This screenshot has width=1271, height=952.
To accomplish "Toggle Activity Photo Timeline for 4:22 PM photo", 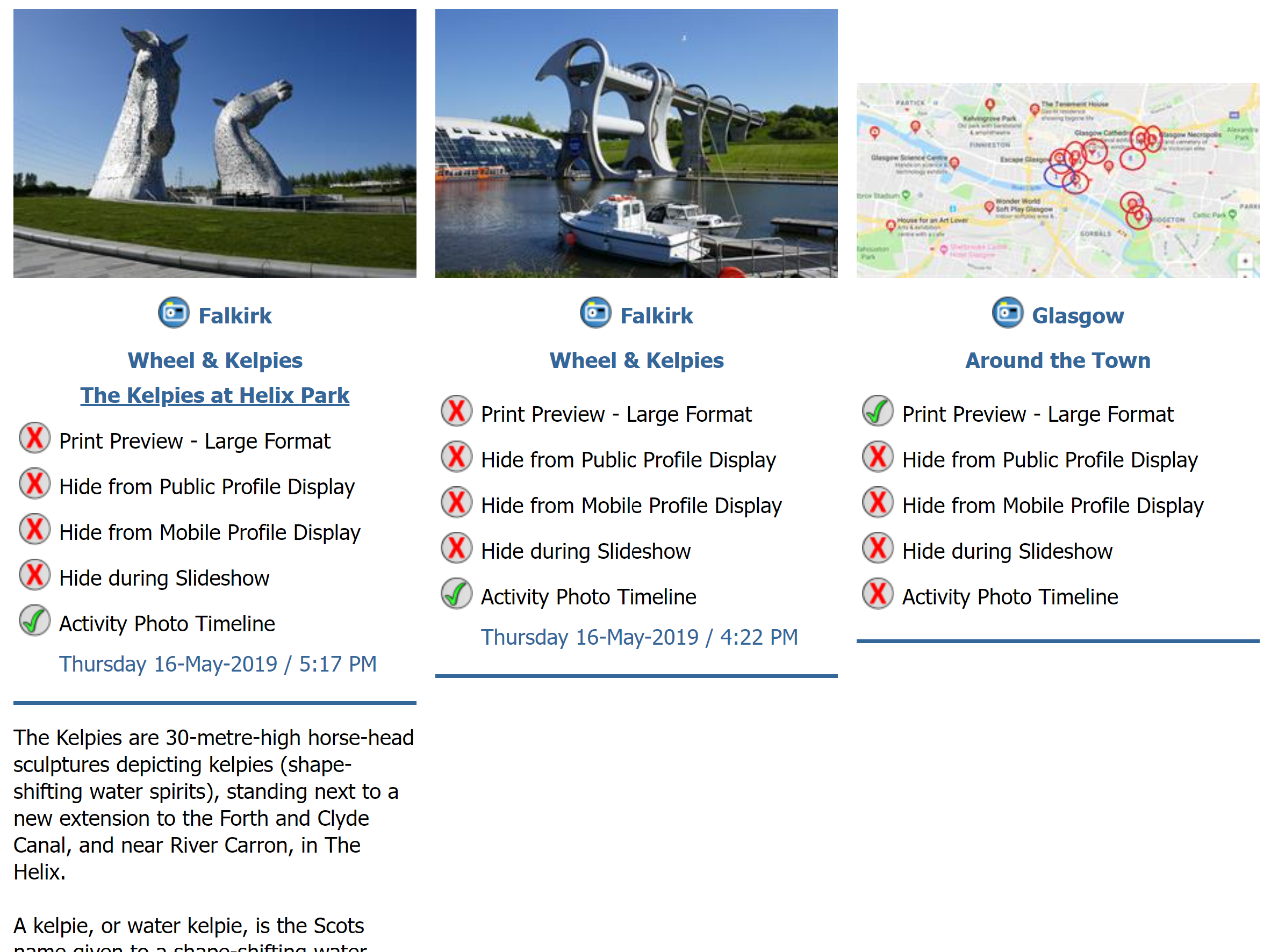I will point(456,594).
